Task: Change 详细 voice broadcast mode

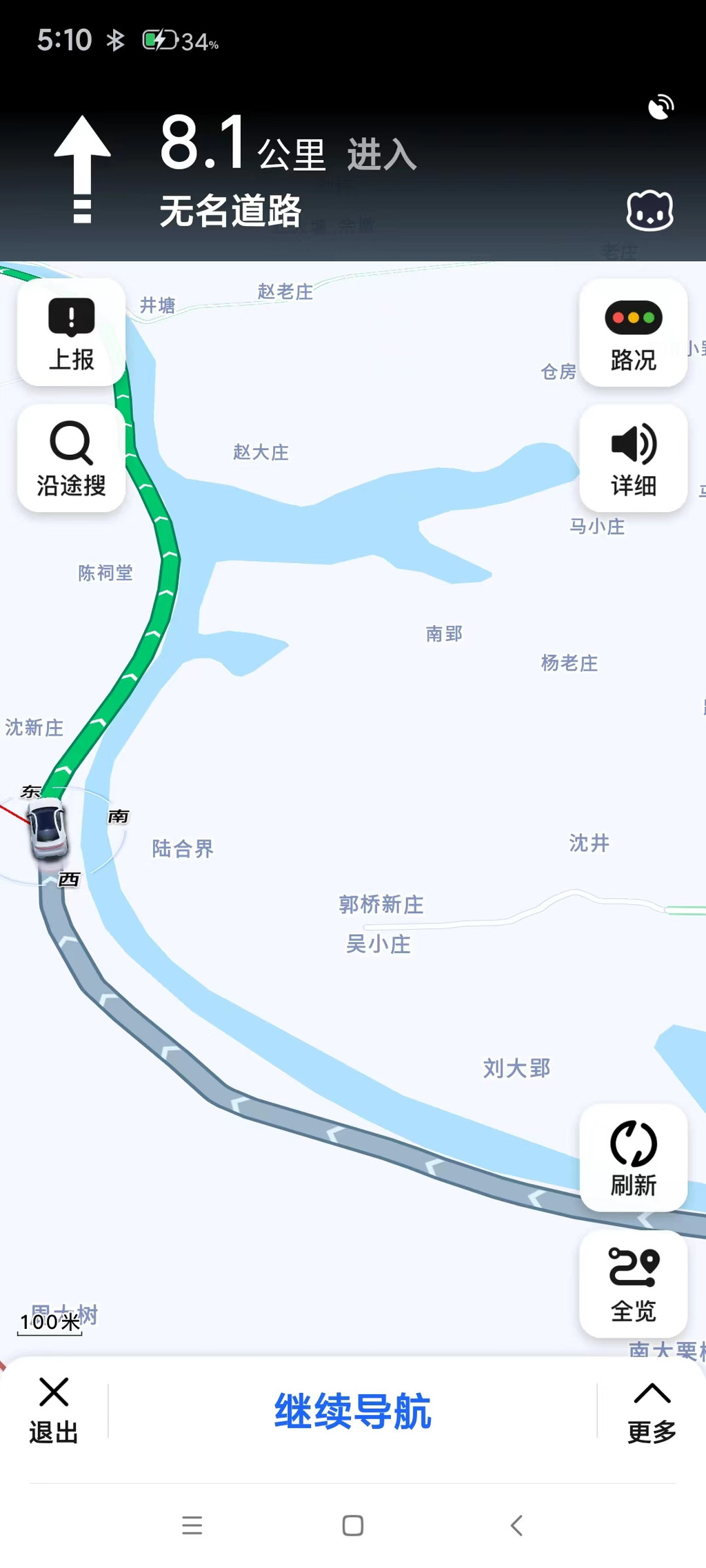Action: [633, 459]
